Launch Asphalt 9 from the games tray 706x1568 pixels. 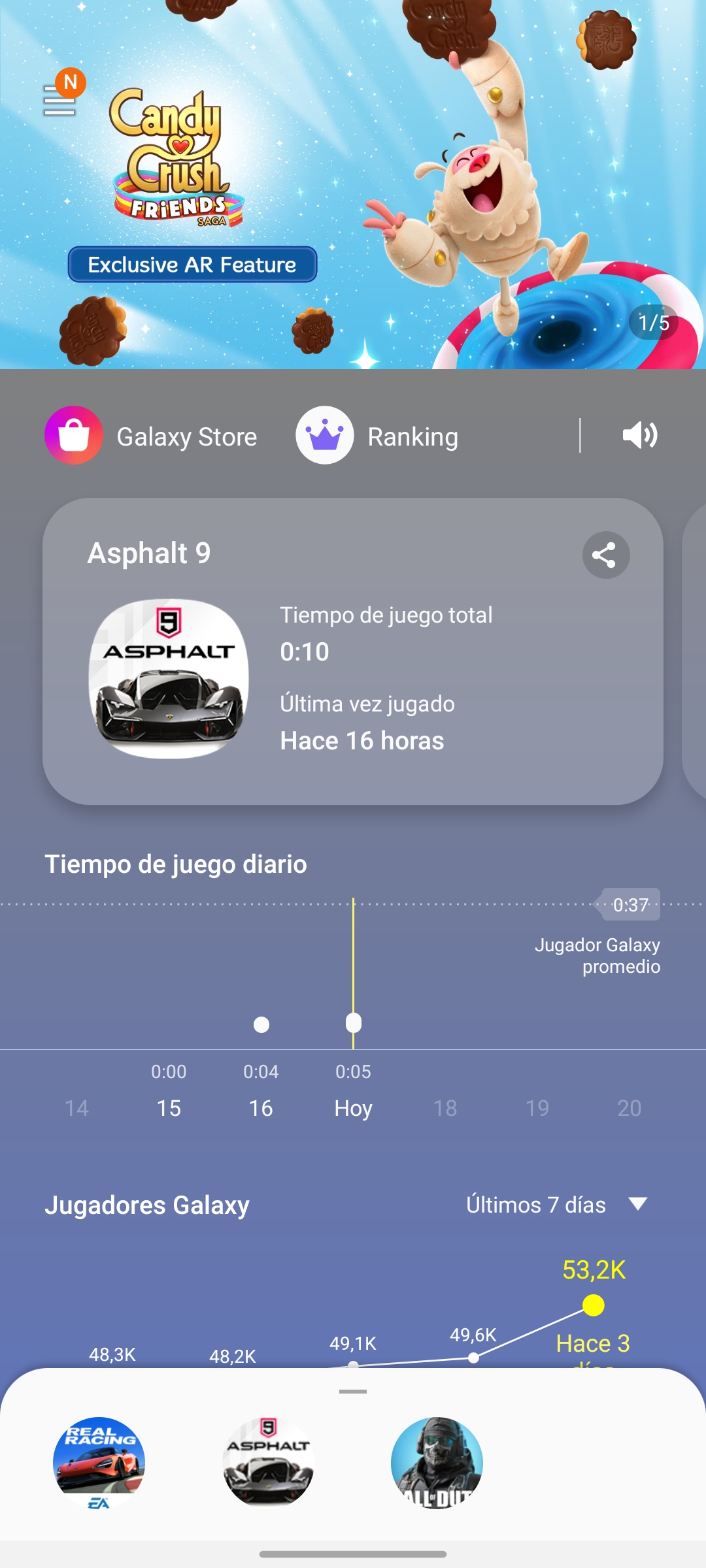tap(268, 1463)
